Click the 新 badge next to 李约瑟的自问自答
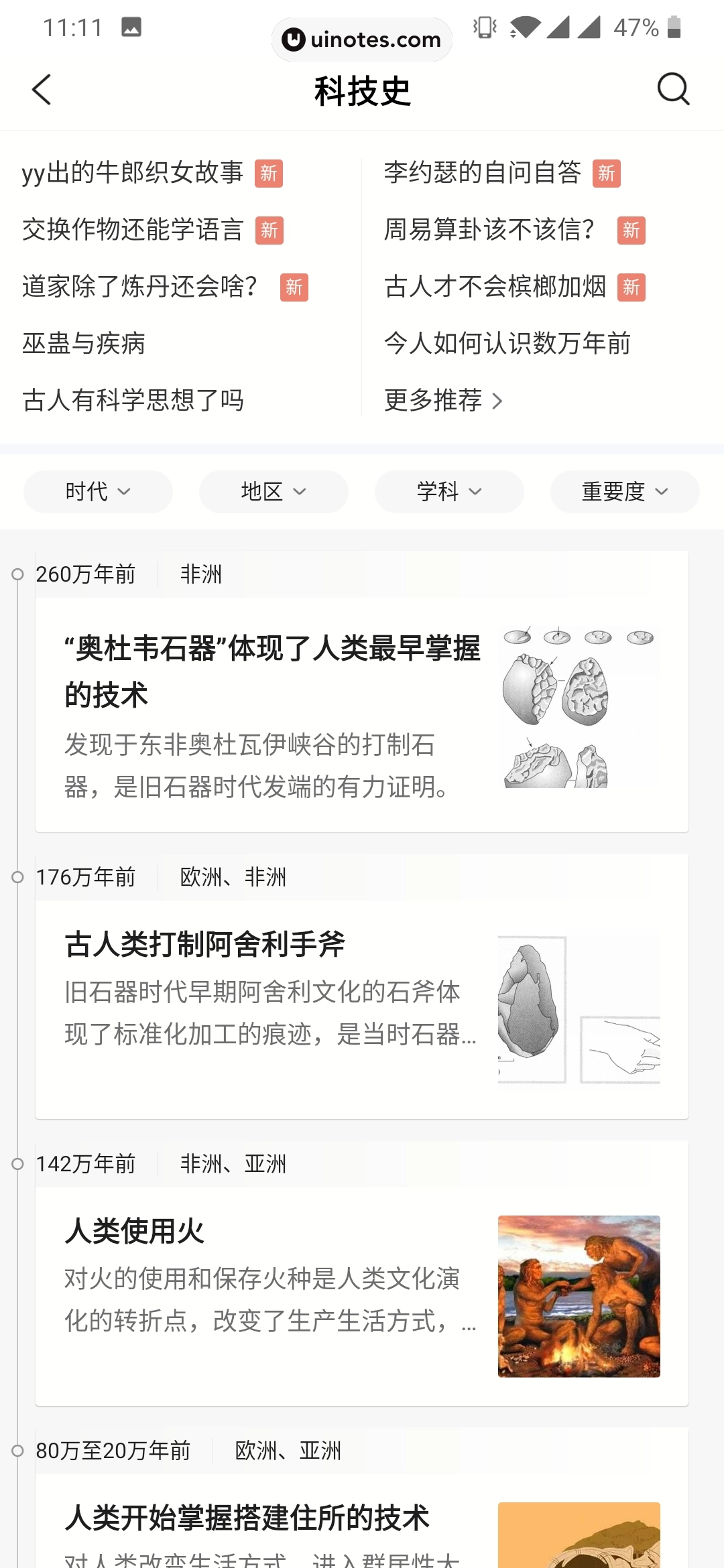The height and width of the screenshot is (1568, 724). tap(605, 174)
